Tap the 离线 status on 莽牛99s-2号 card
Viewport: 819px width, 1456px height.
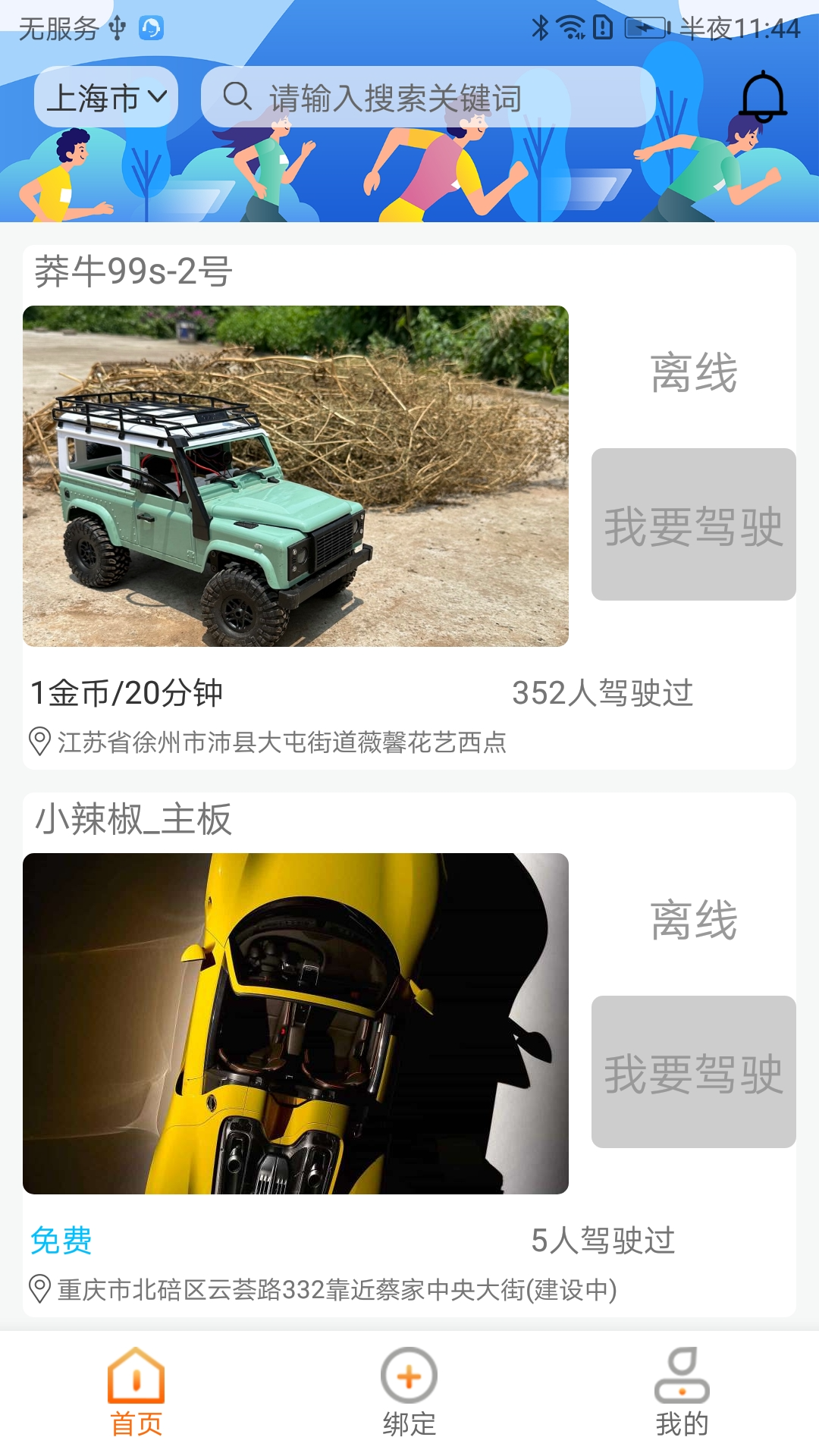695,372
